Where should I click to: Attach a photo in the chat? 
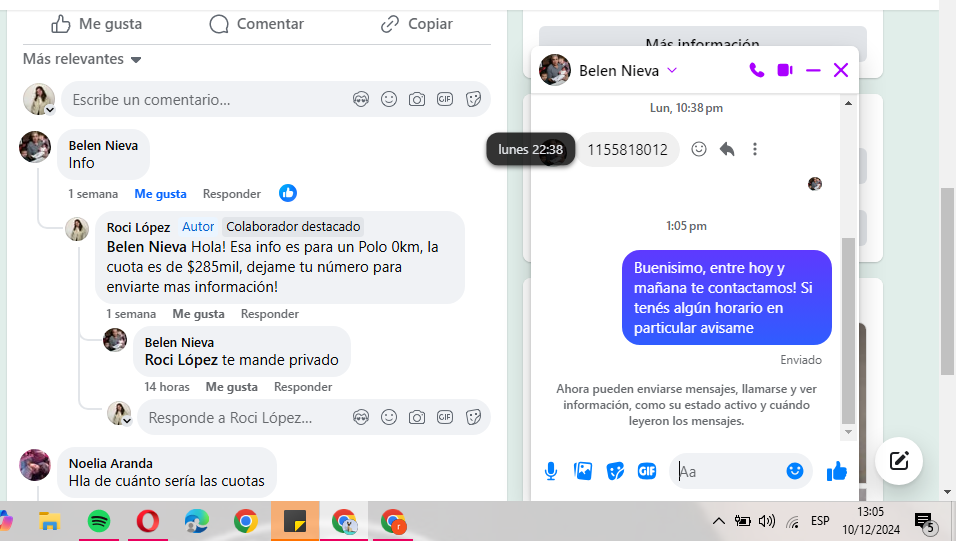click(583, 470)
